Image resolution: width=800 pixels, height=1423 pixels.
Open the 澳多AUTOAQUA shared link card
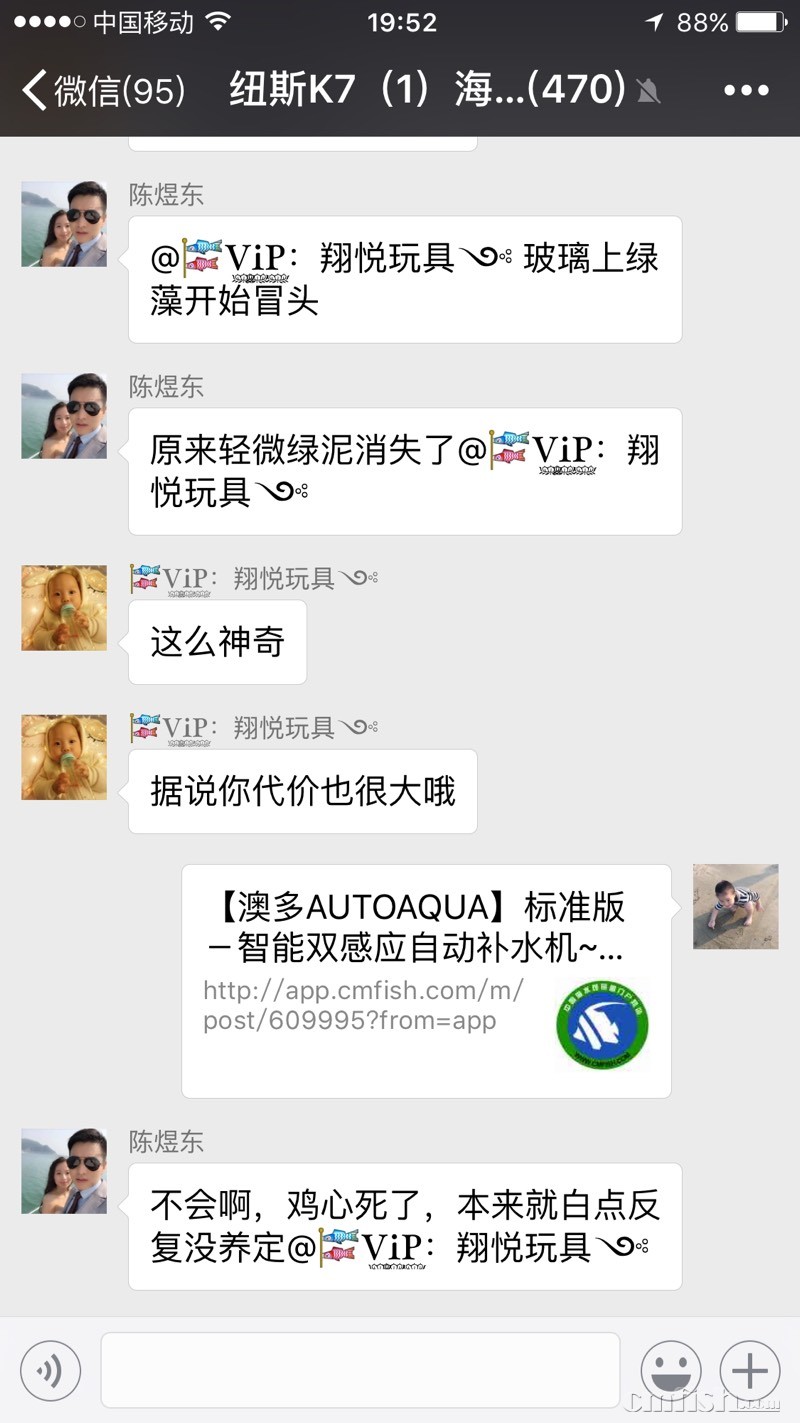(x=426, y=980)
